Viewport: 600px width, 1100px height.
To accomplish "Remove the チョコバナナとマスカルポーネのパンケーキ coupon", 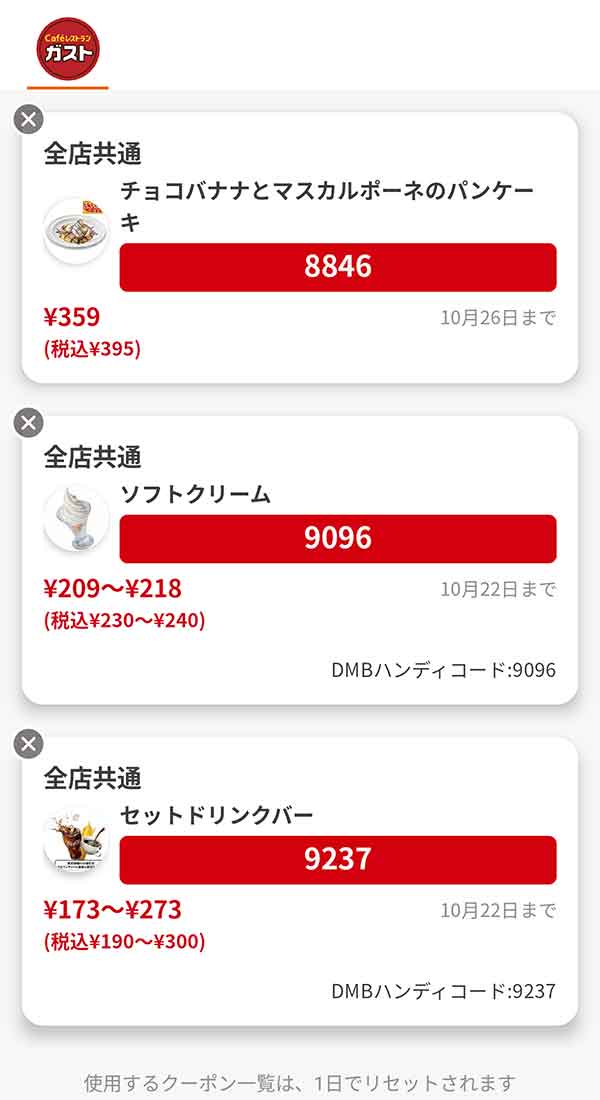I will click(x=29, y=120).
